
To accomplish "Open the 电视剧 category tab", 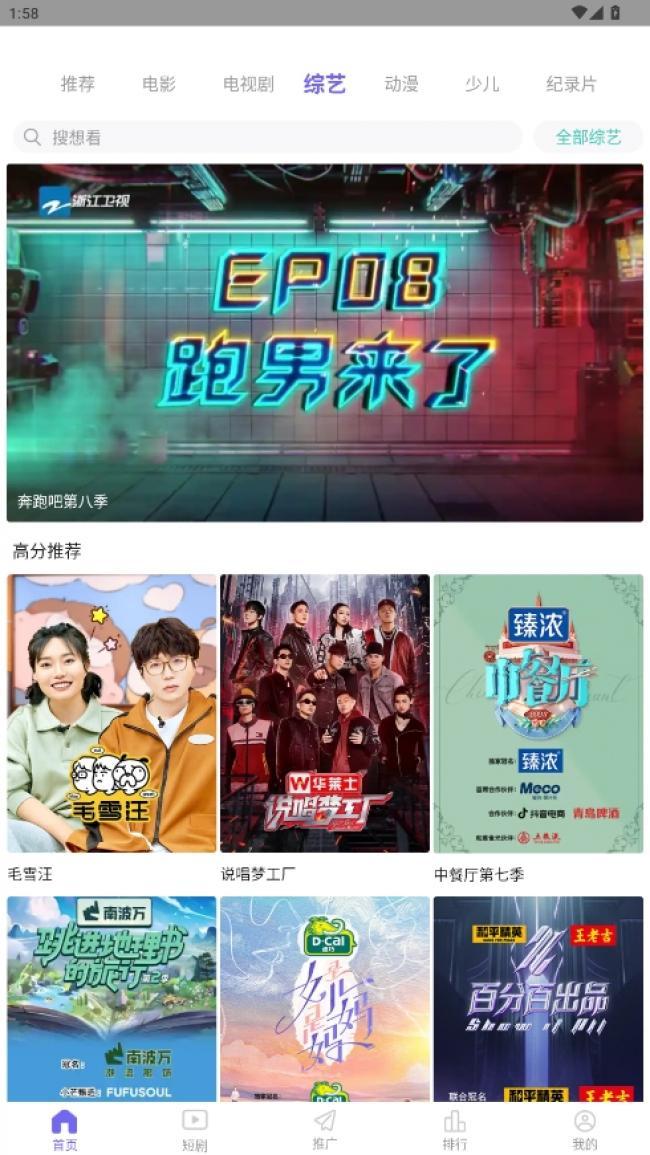I will [248, 84].
